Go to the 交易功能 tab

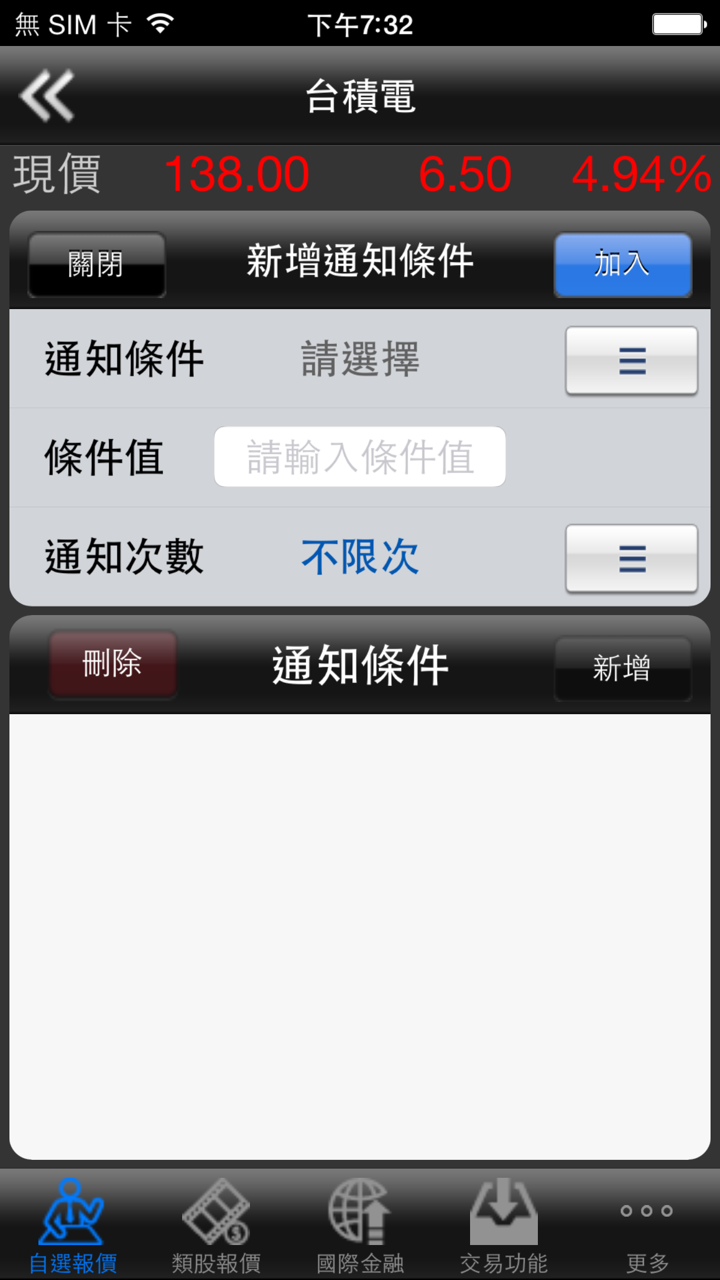[x=504, y=1225]
